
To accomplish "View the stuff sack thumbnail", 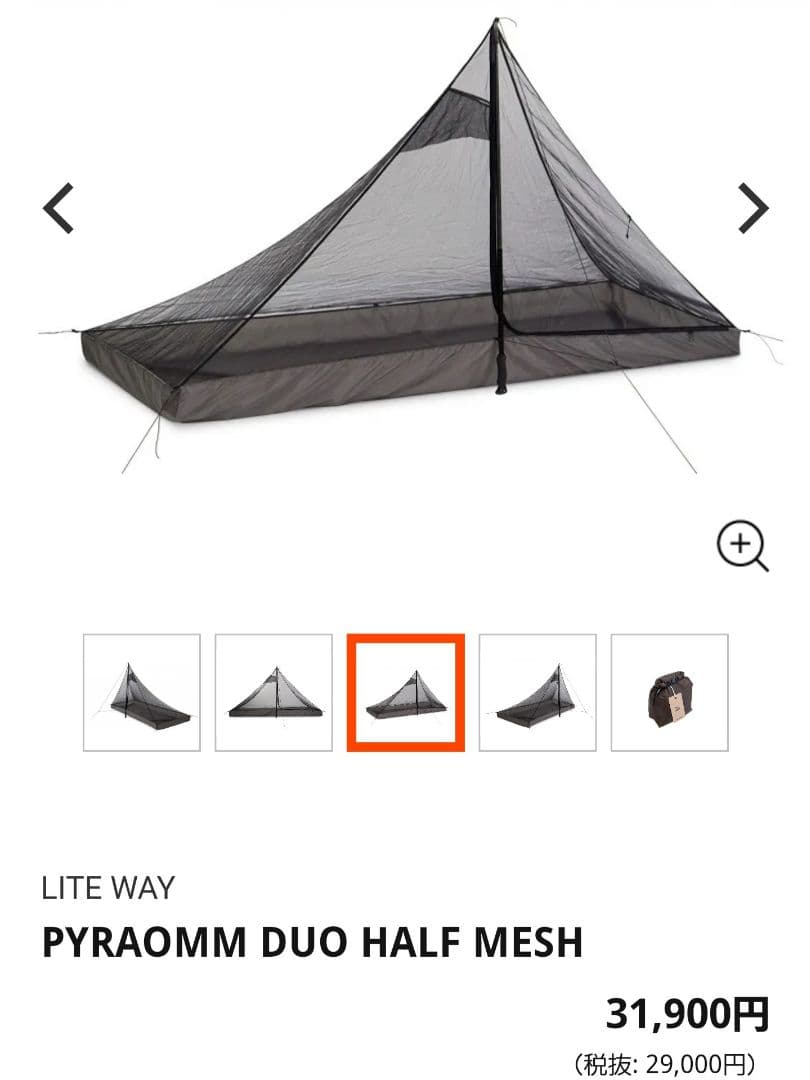I will 669,692.
